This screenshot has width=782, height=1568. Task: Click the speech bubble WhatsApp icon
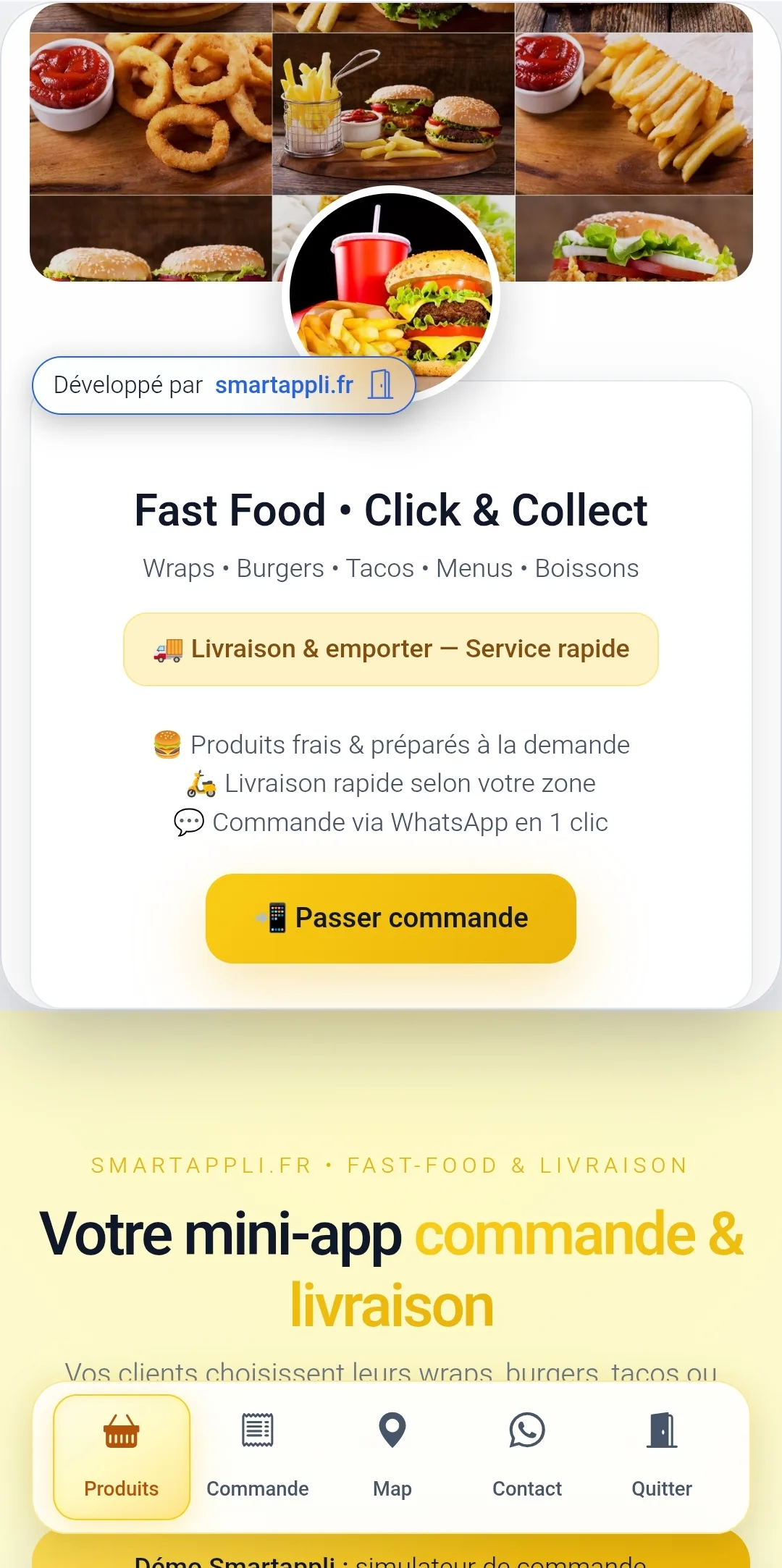[188, 822]
